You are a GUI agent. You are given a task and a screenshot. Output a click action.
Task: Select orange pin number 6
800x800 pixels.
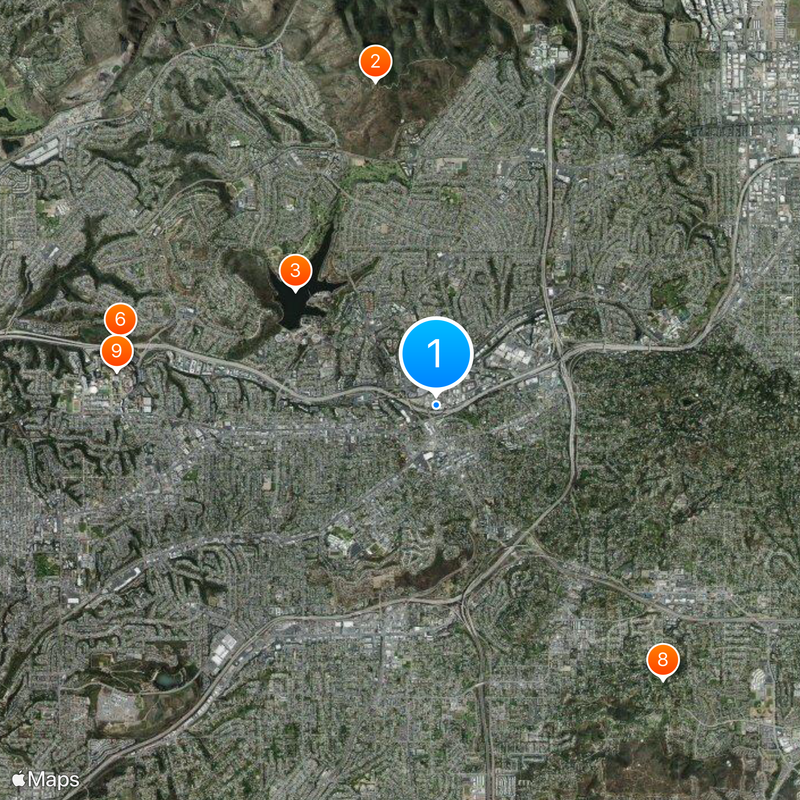120,320
